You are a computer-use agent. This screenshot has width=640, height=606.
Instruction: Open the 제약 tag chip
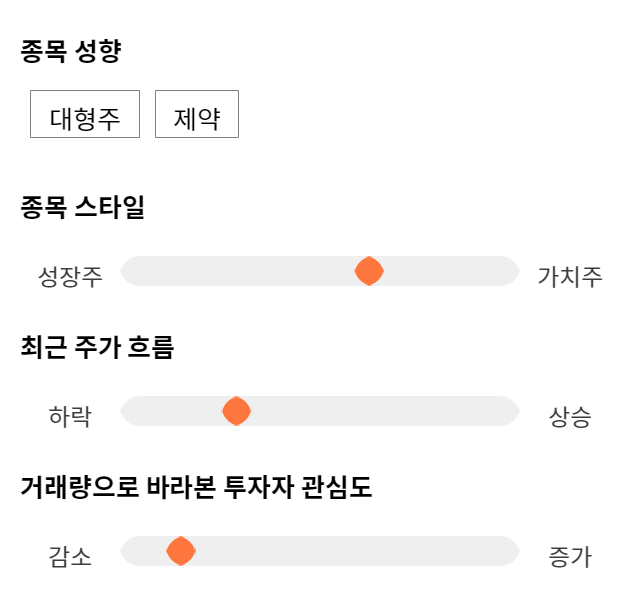[197, 114]
